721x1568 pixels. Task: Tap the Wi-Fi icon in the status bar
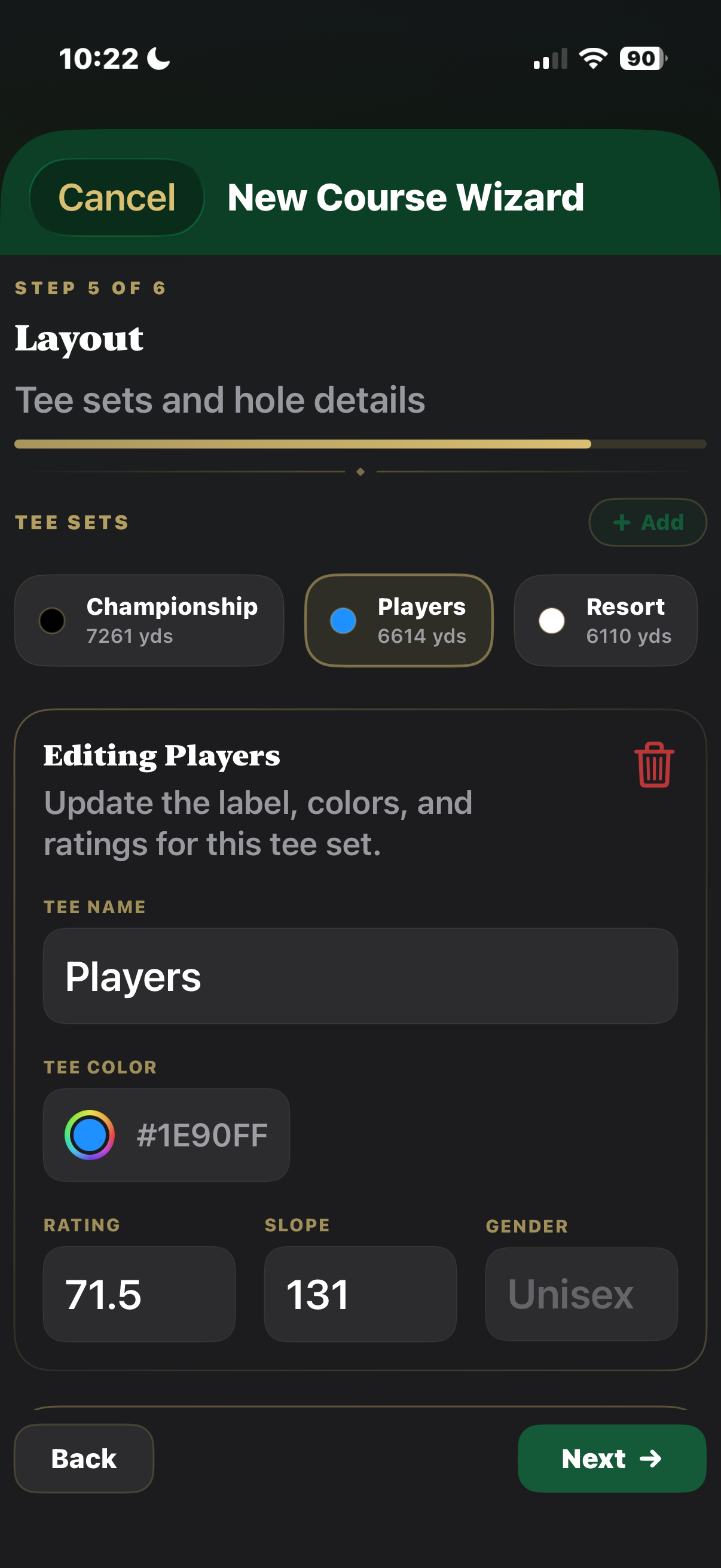[x=592, y=59]
